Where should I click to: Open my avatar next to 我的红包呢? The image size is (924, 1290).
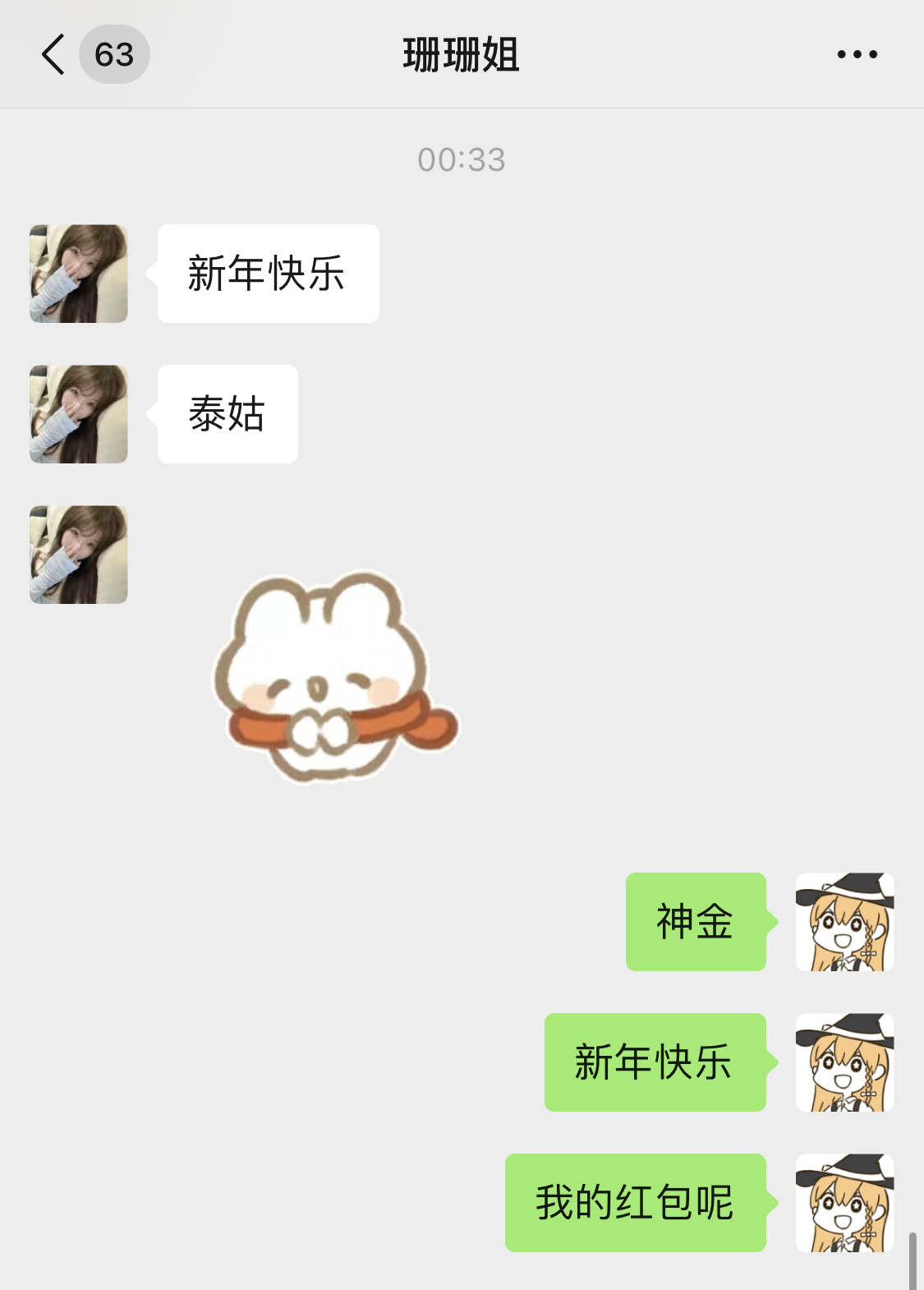844,1203
